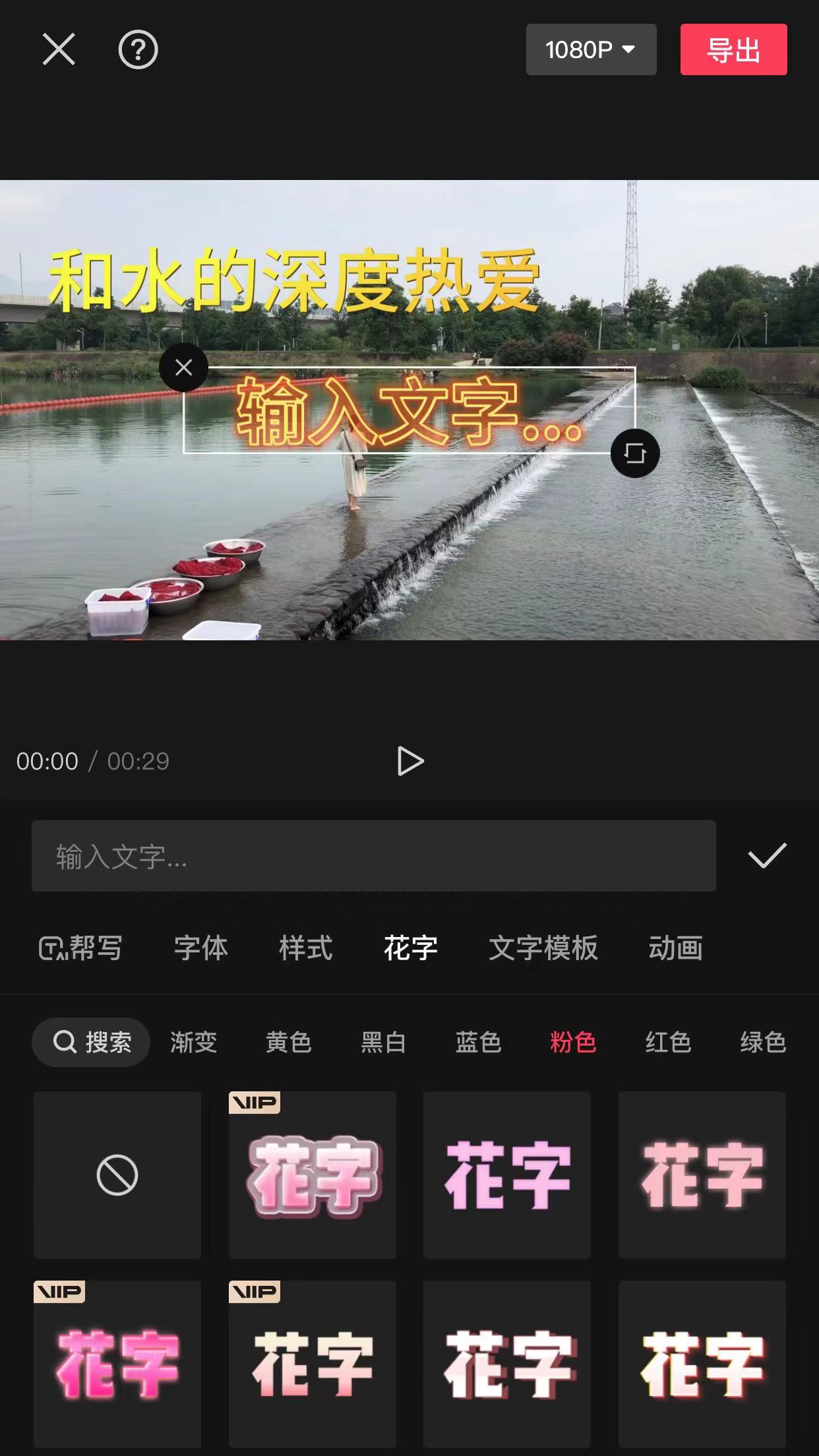Switch to the 字体 font tab
The height and width of the screenshot is (1456, 819).
201,950
